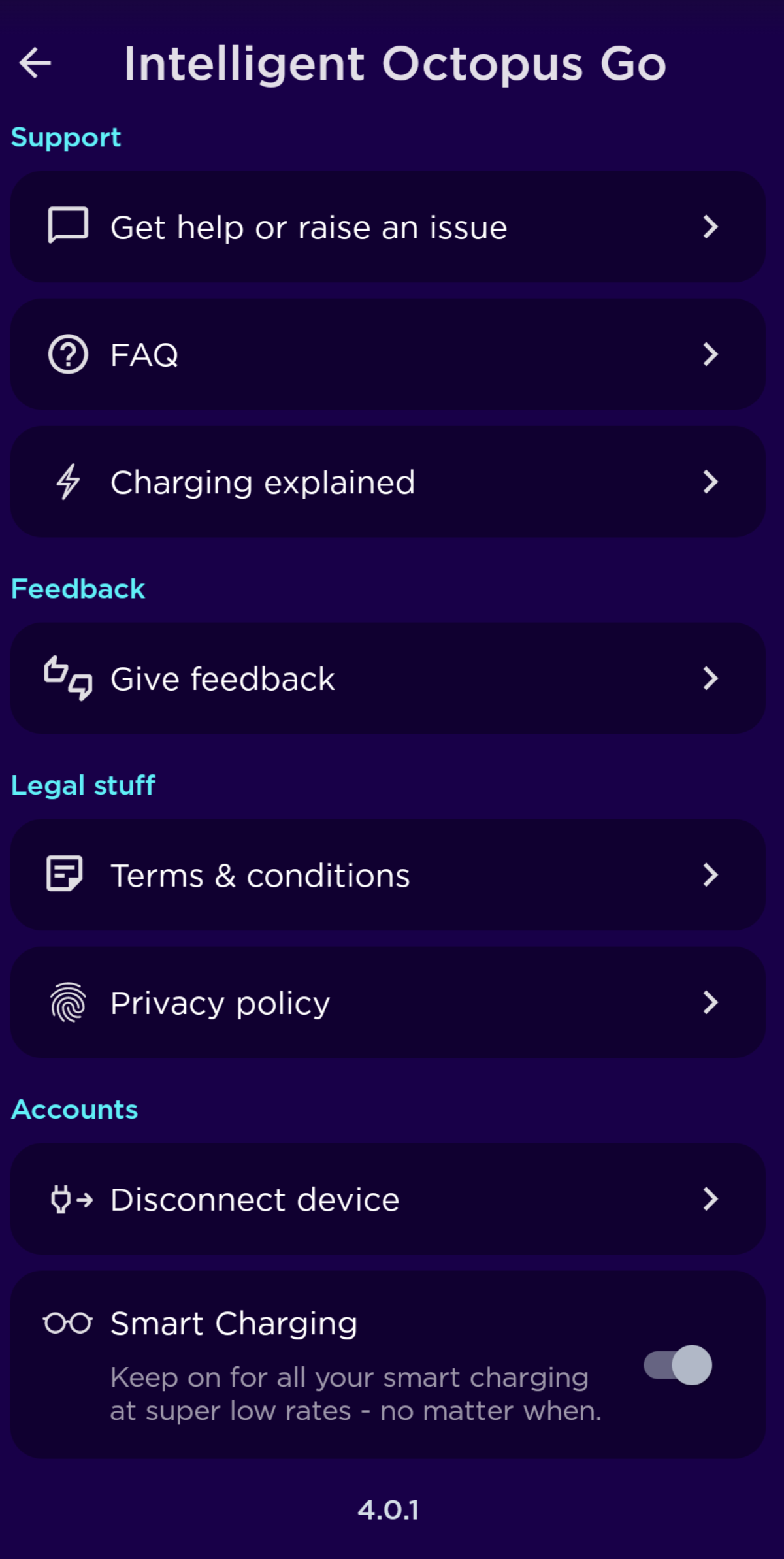View Charging explained
The height and width of the screenshot is (1559, 784).
(x=388, y=482)
